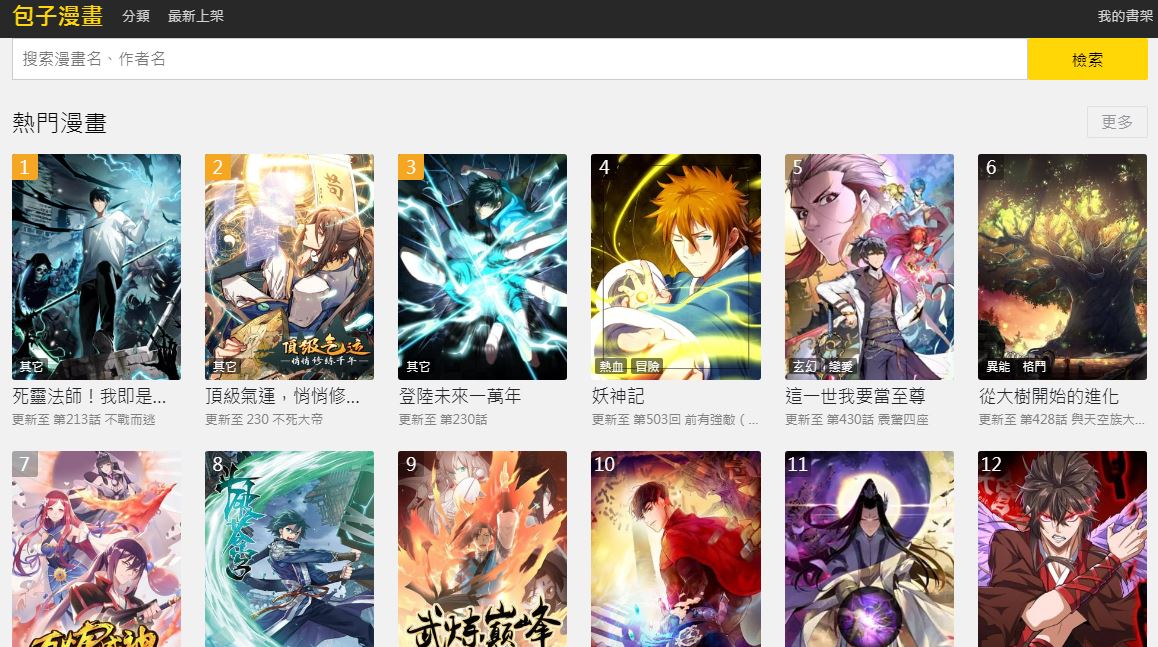Open the manga cover ranked 8
The height and width of the screenshot is (647, 1158).
click(x=289, y=550)
